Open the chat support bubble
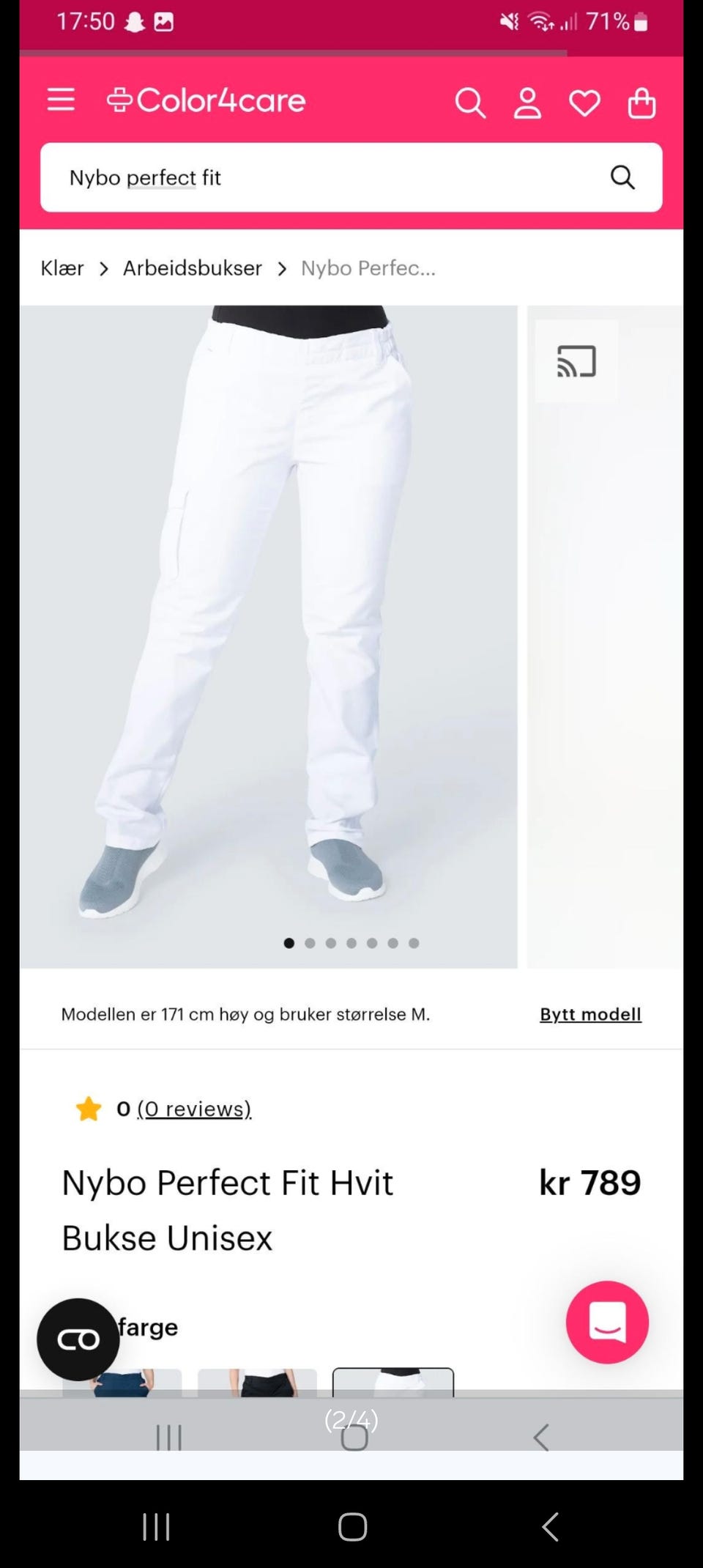This screenshot has width=703, height=1568. click(607, 1323)
